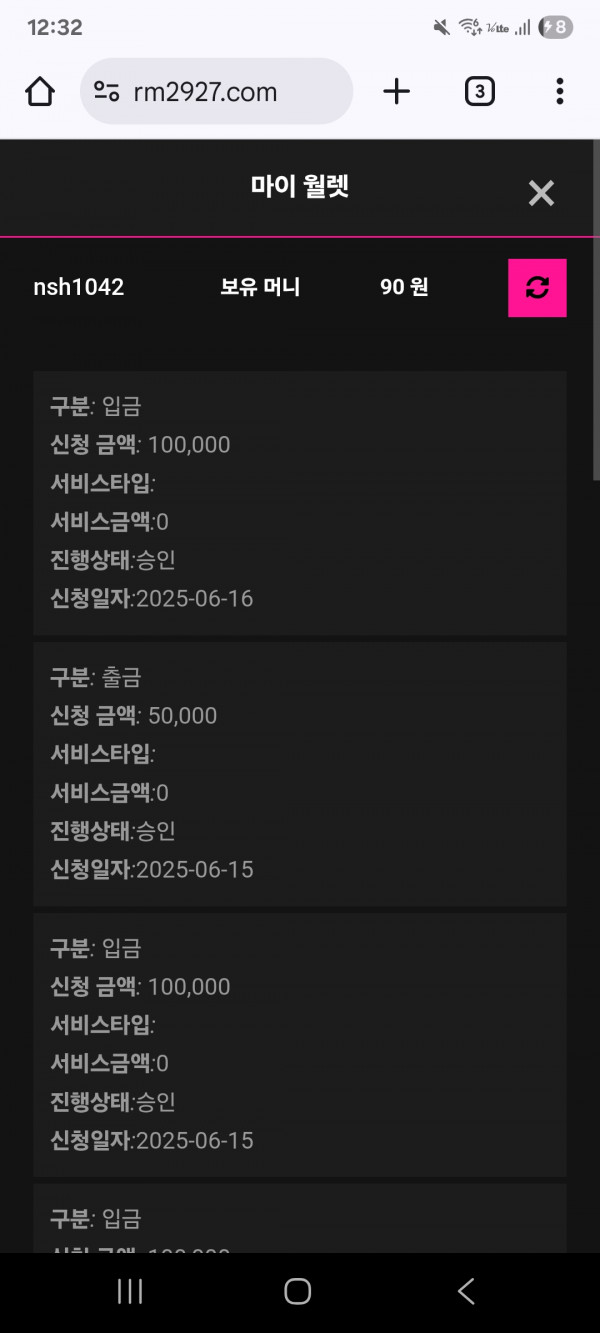Refresh the 보유 머니 balance
The image size is (600, 1333).
coord(537,288)
